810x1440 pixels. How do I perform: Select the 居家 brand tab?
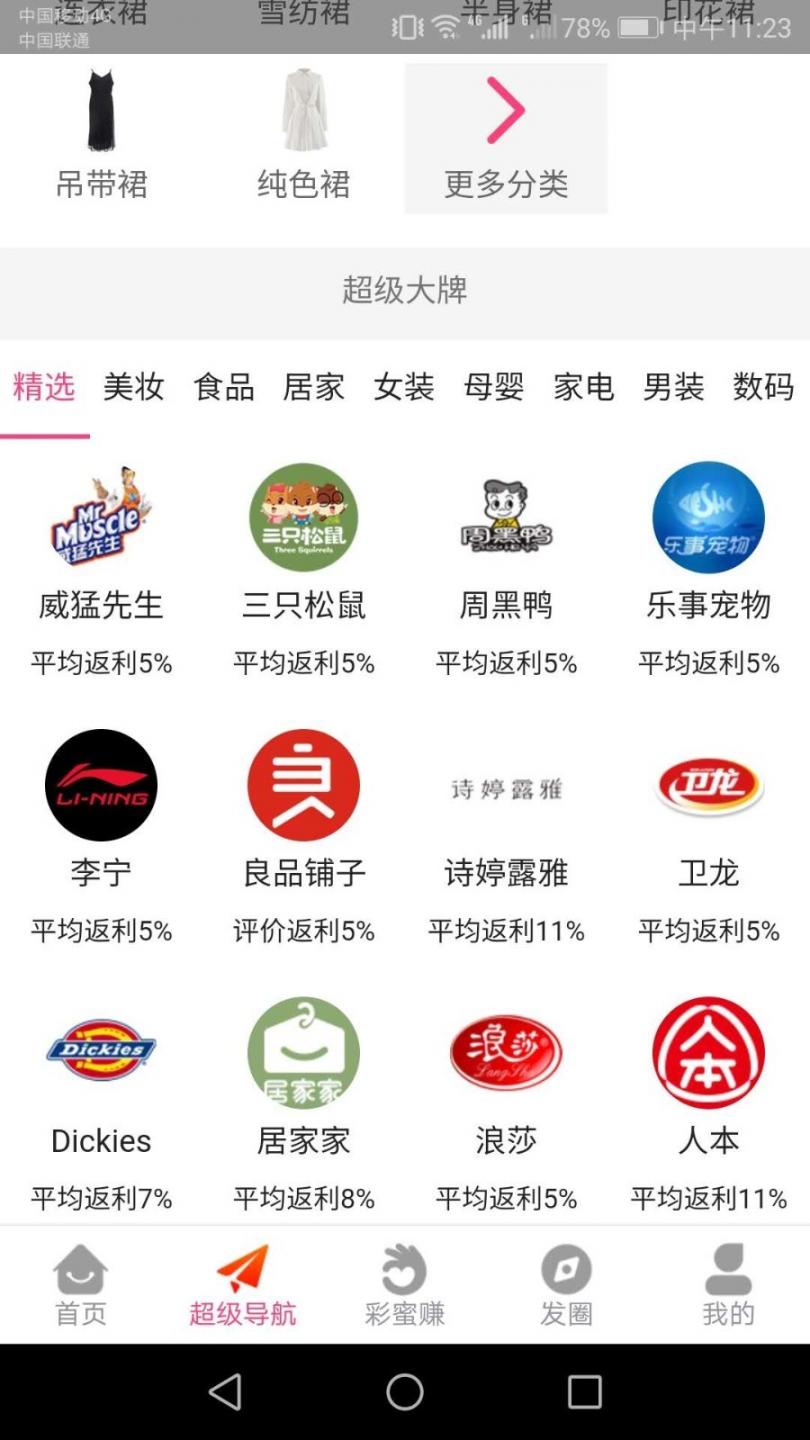[x=314, y=387]
